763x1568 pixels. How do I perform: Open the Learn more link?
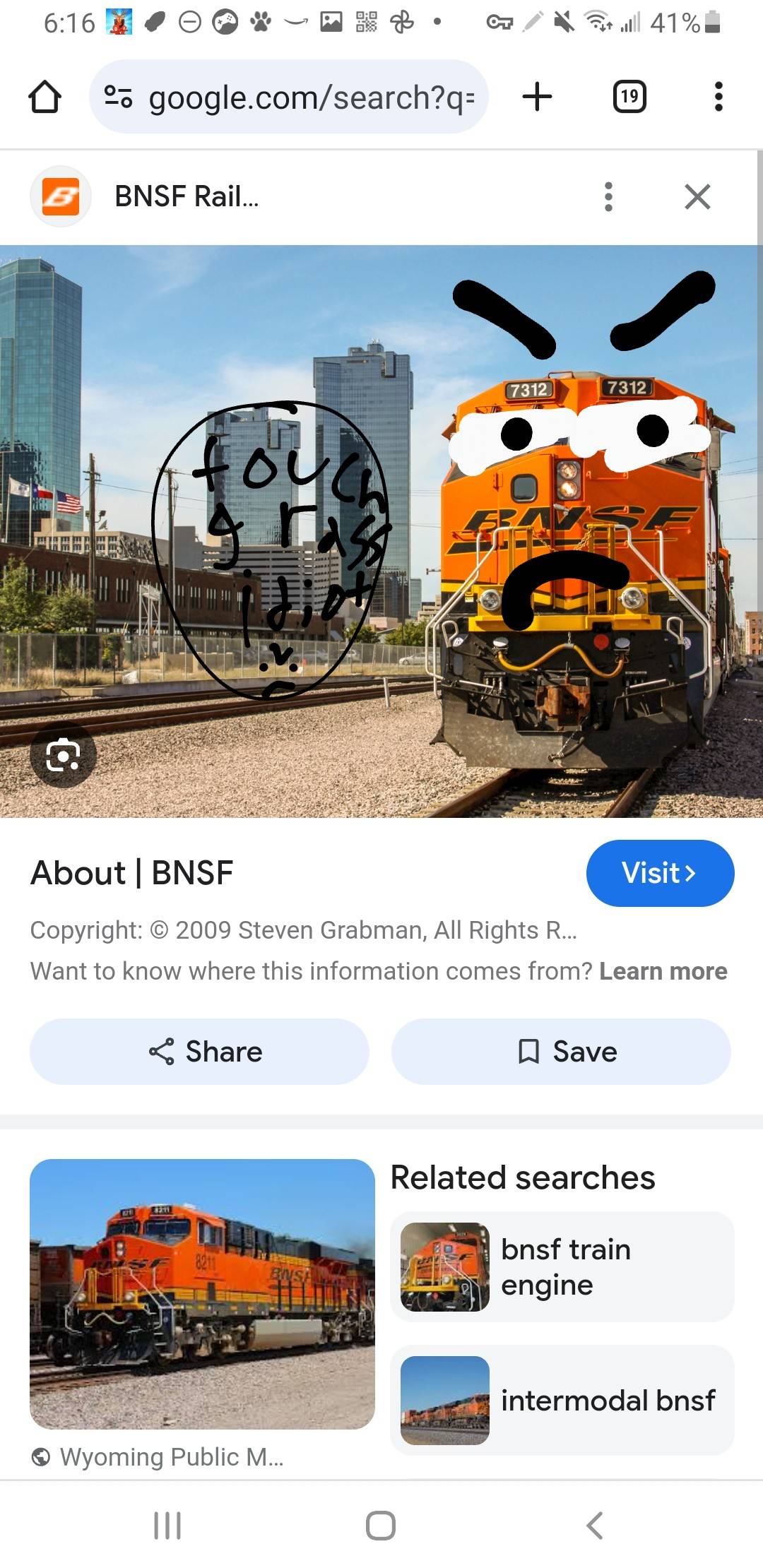663,971
